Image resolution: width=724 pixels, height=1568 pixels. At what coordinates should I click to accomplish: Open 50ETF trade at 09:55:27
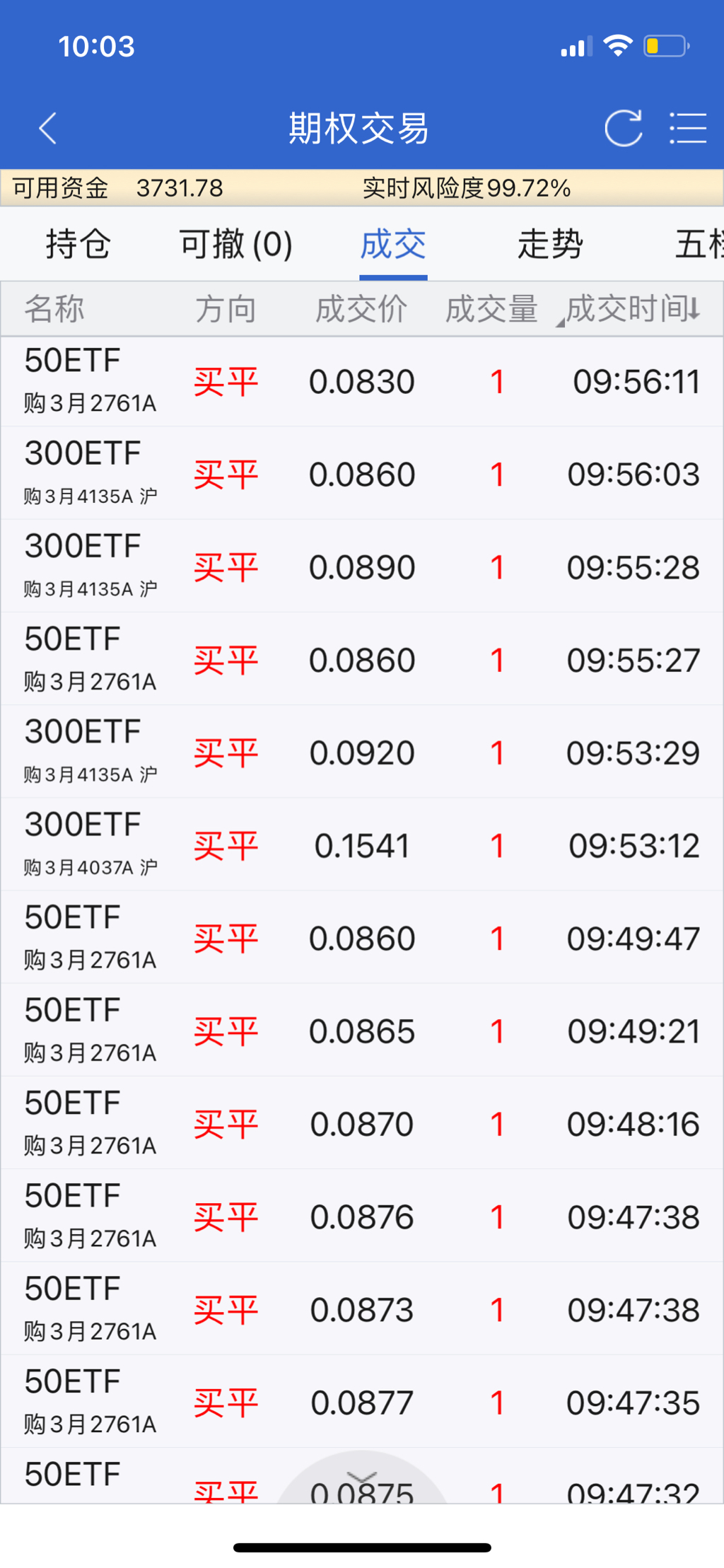362,660
